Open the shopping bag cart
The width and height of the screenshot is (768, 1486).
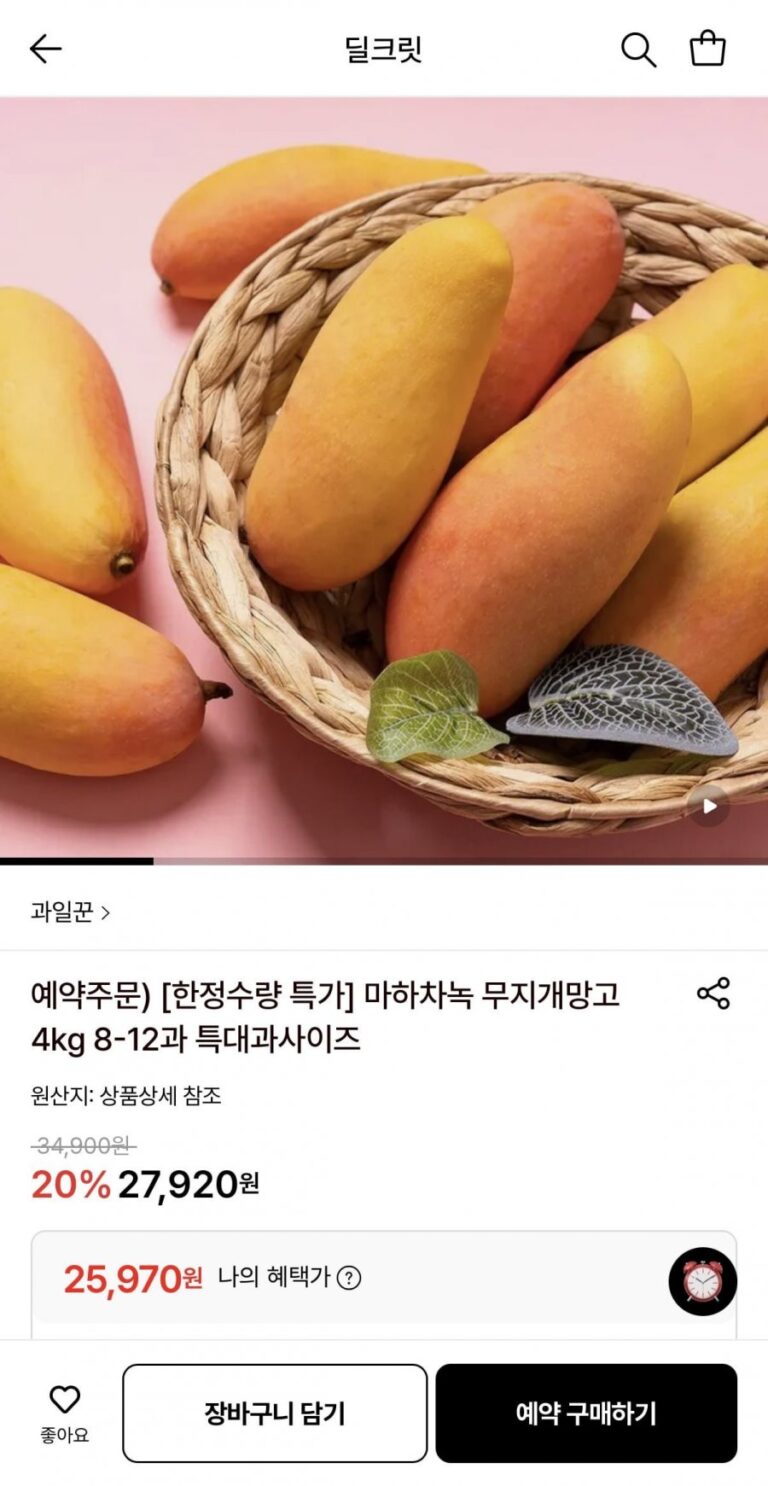click(x=708, y=49)
